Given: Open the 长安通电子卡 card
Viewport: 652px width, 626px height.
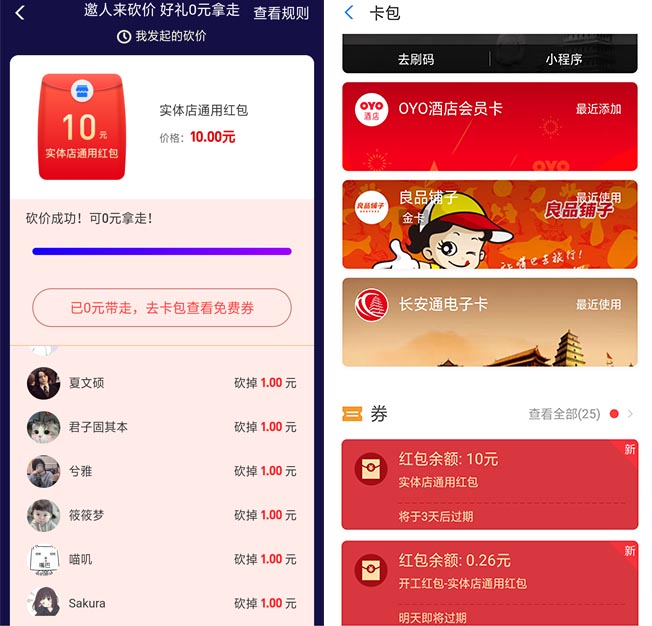Looking at the screenshot, I should 489,322.
